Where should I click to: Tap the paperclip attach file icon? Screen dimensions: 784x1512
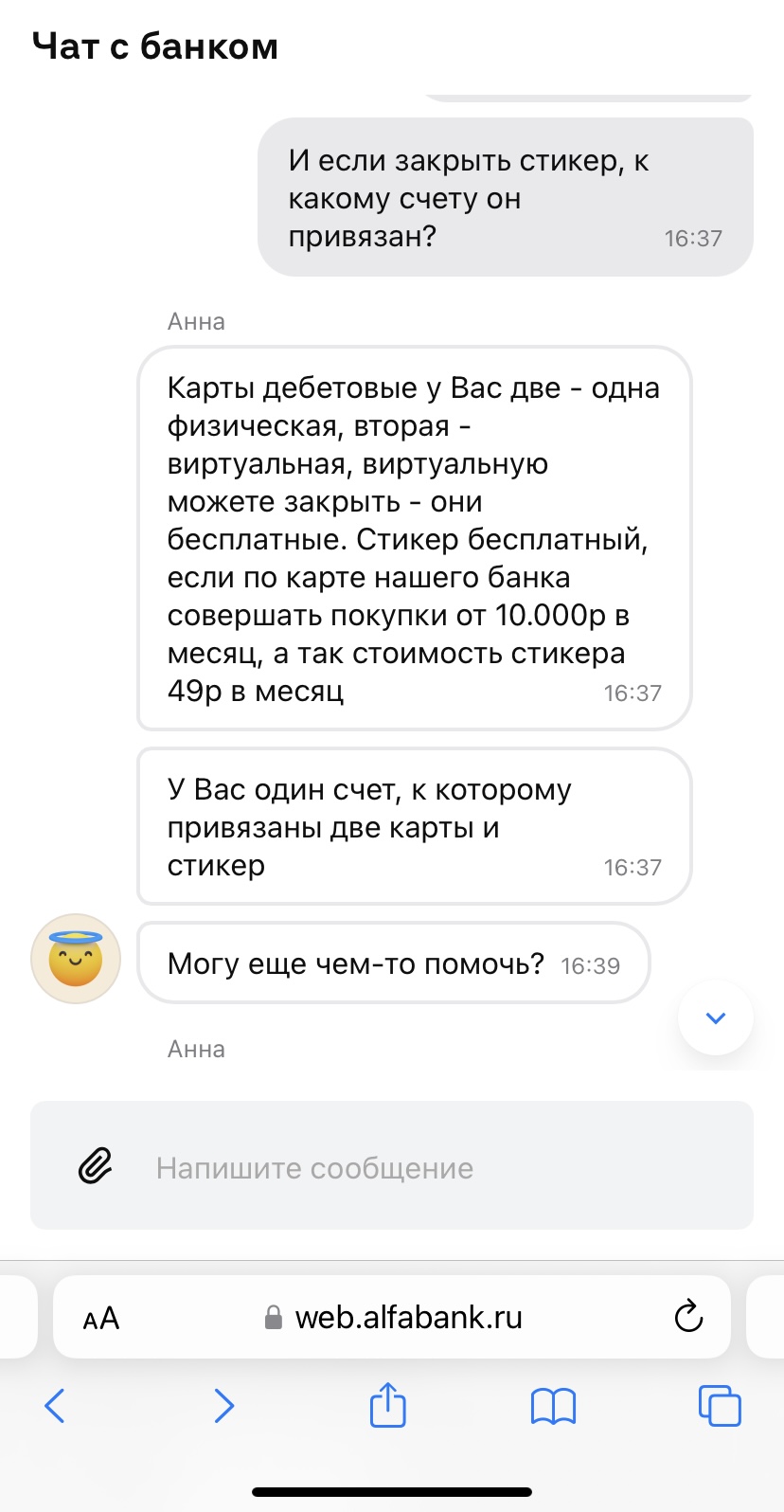click(95, 1166)
